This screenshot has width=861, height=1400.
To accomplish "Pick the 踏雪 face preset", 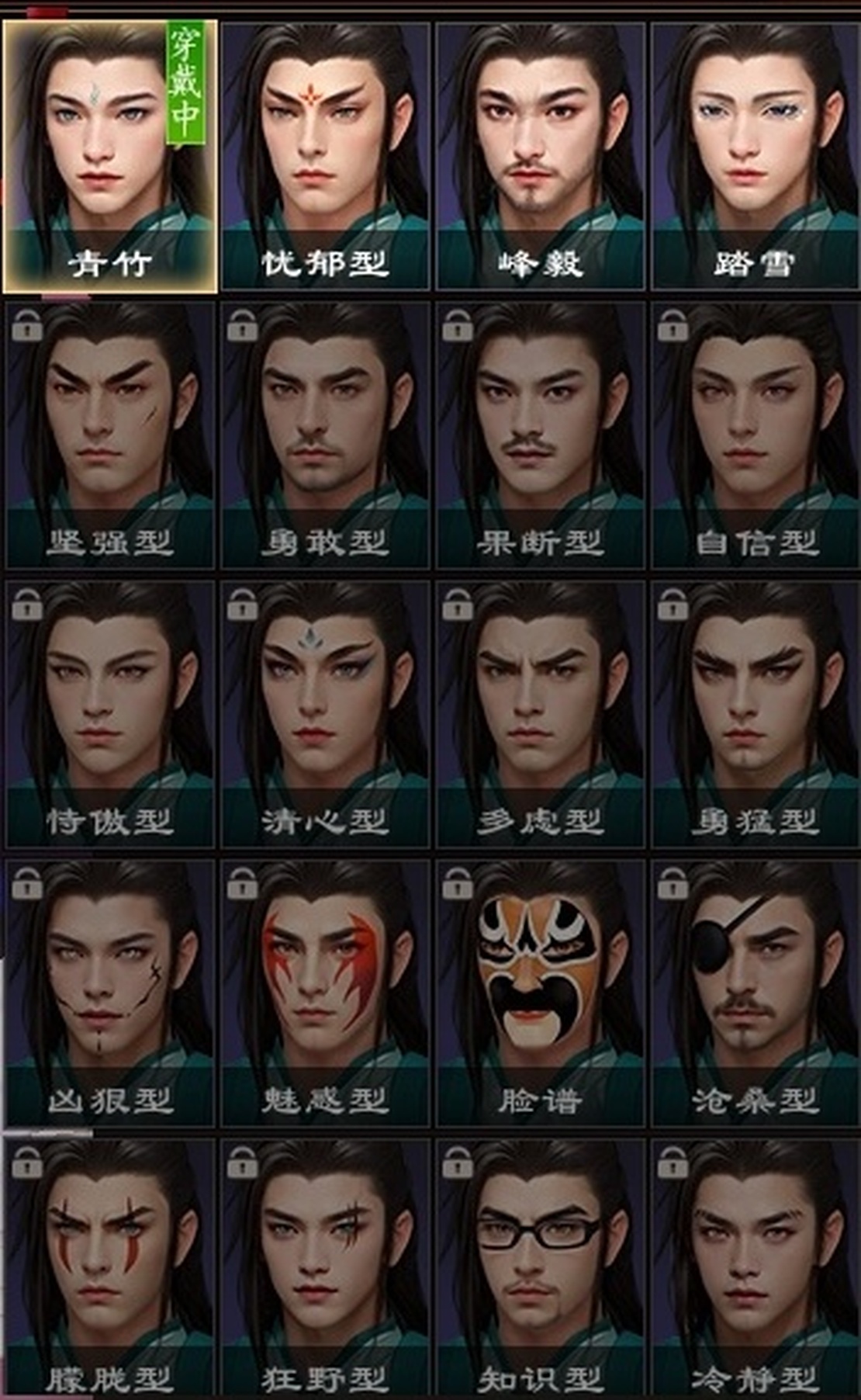I will (x=756, y=157).
